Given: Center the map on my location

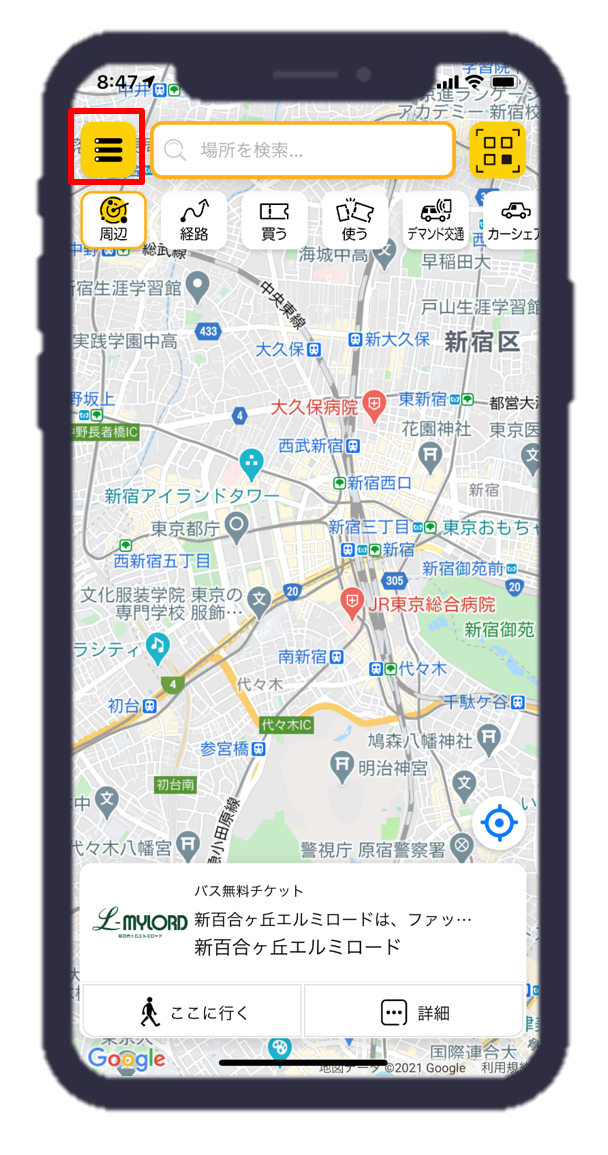Looking at the screenshot, I should pyautogui.click(x=498, y=823).
